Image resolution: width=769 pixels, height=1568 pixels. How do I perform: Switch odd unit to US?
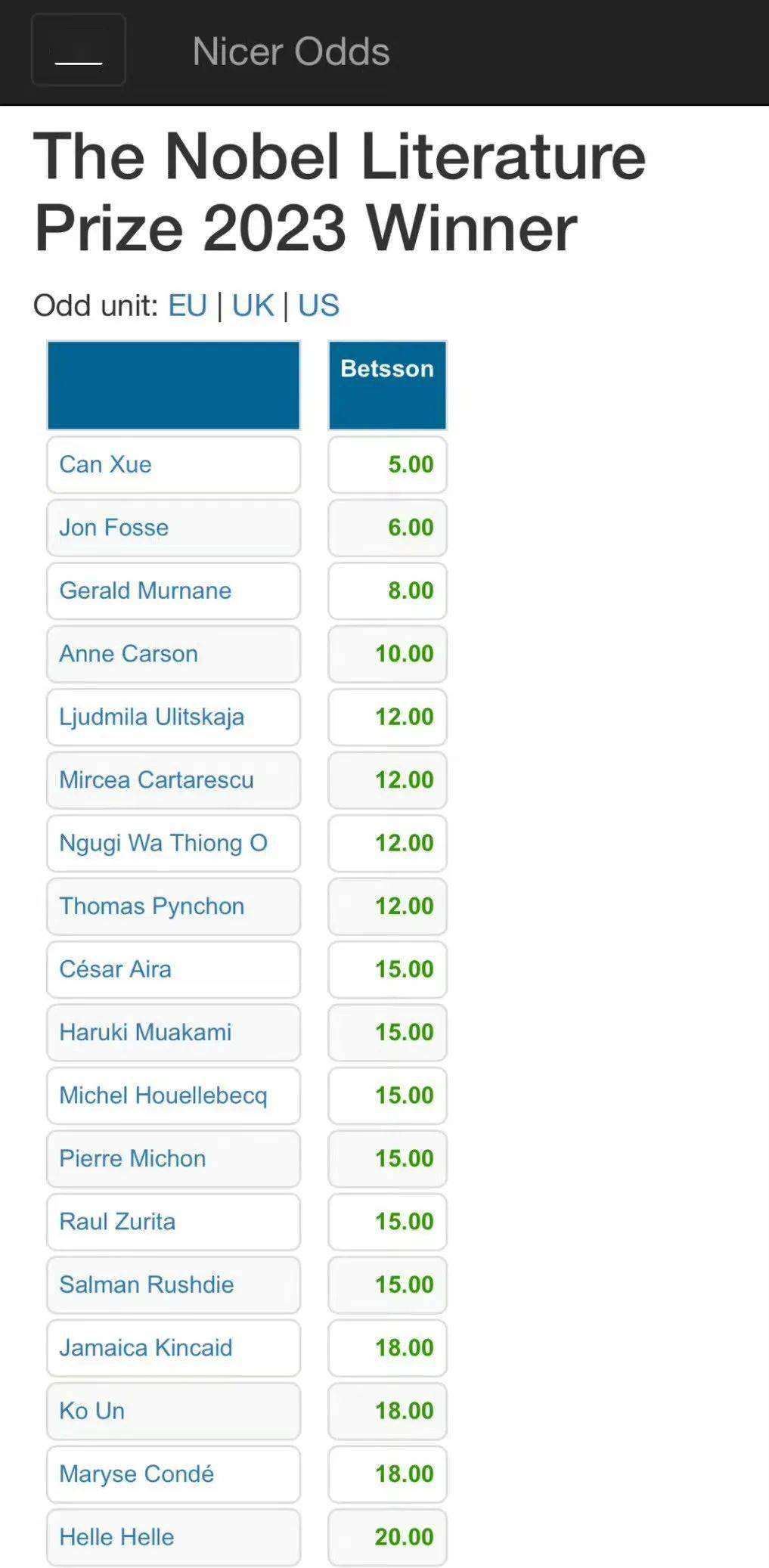pos(318,305)
